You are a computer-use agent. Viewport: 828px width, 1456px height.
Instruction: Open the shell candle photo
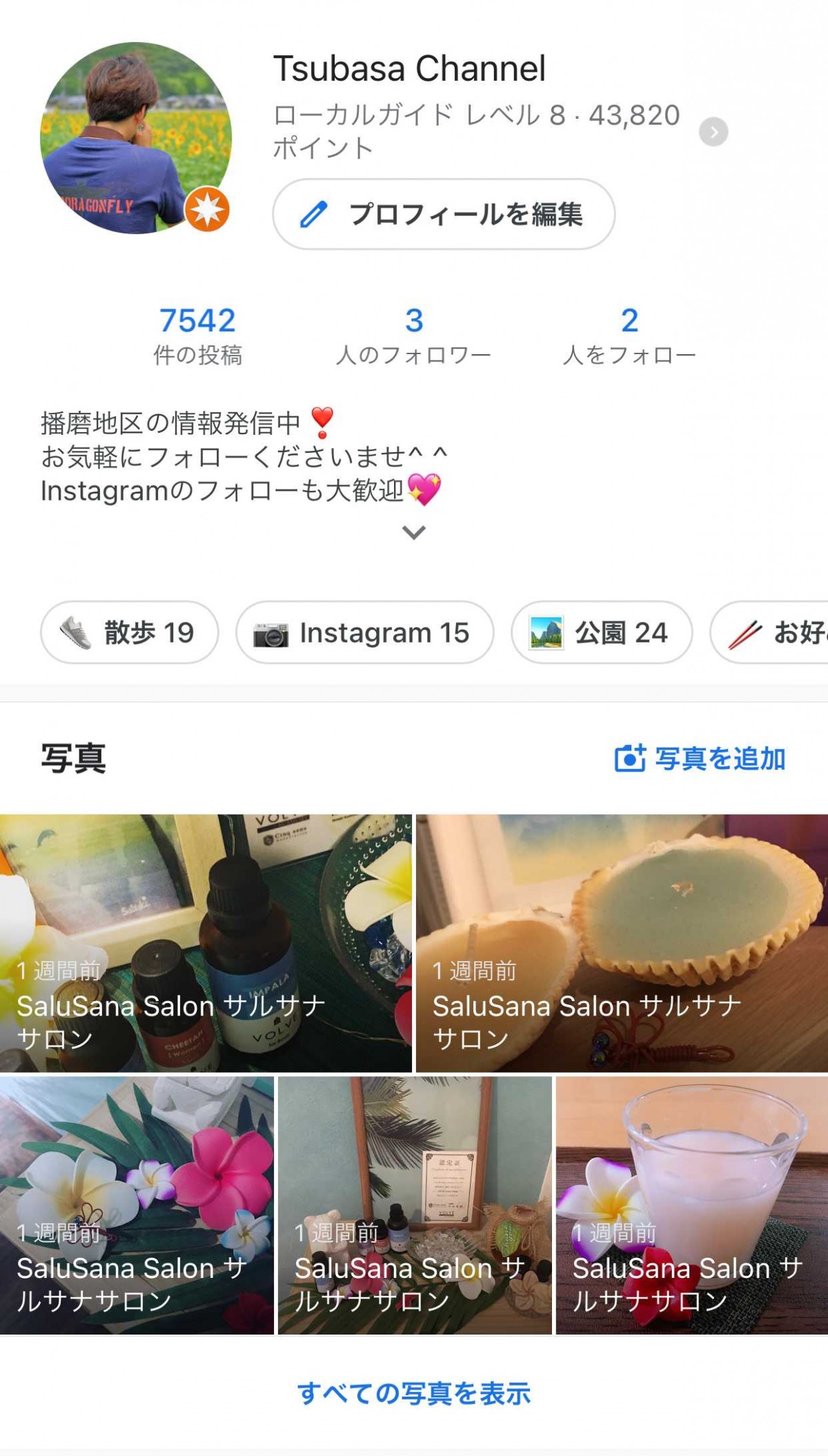point(622,943)
